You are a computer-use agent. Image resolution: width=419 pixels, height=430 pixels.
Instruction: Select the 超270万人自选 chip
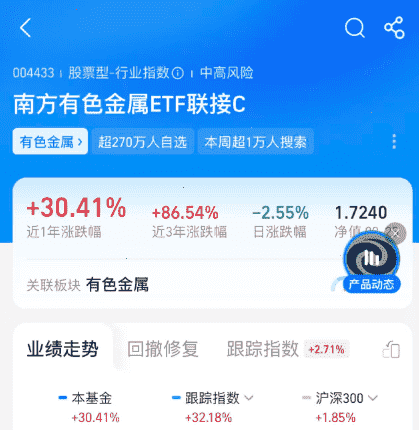click(143, 142)
